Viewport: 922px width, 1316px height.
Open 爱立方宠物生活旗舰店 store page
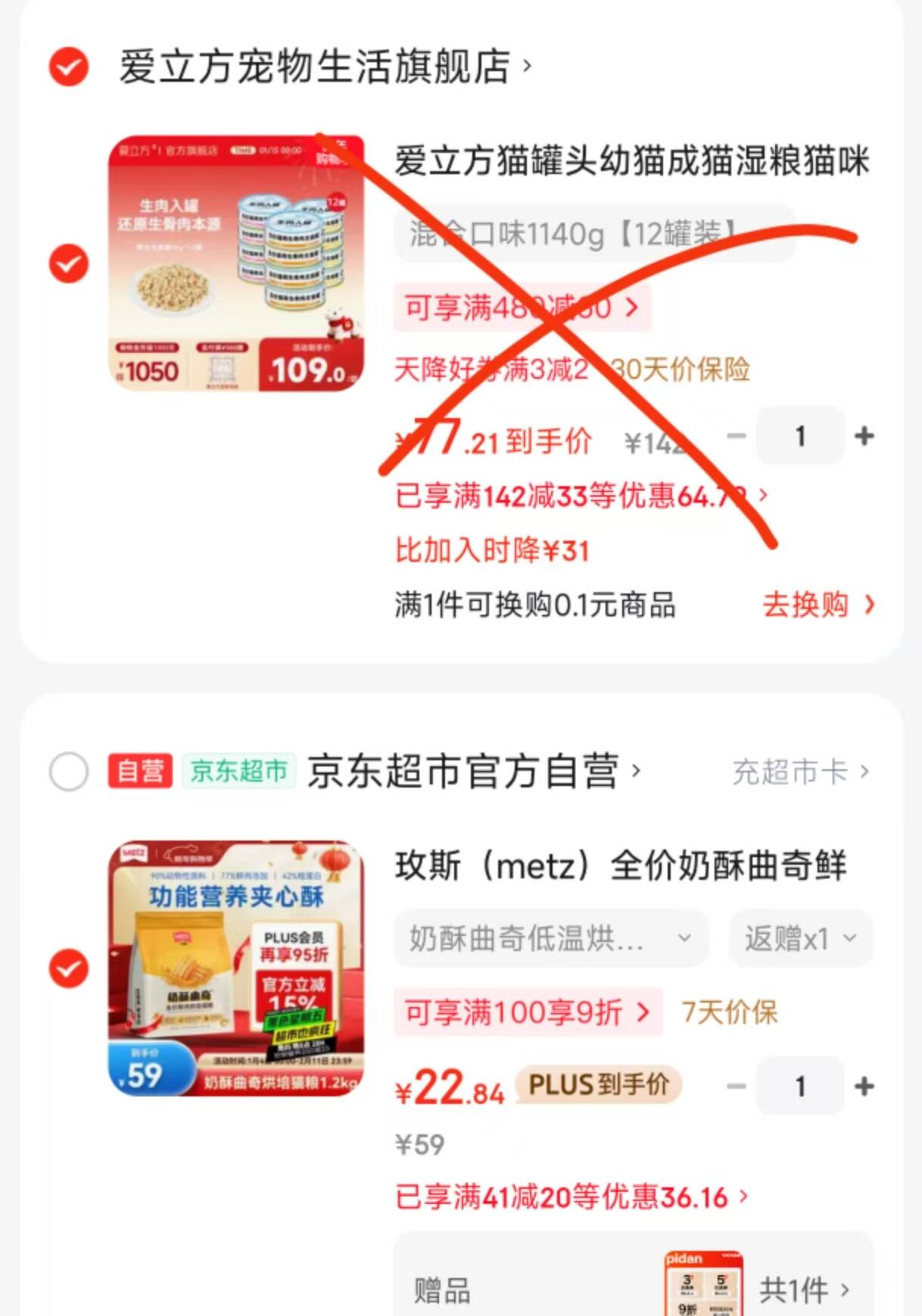(x=318, y=68)
